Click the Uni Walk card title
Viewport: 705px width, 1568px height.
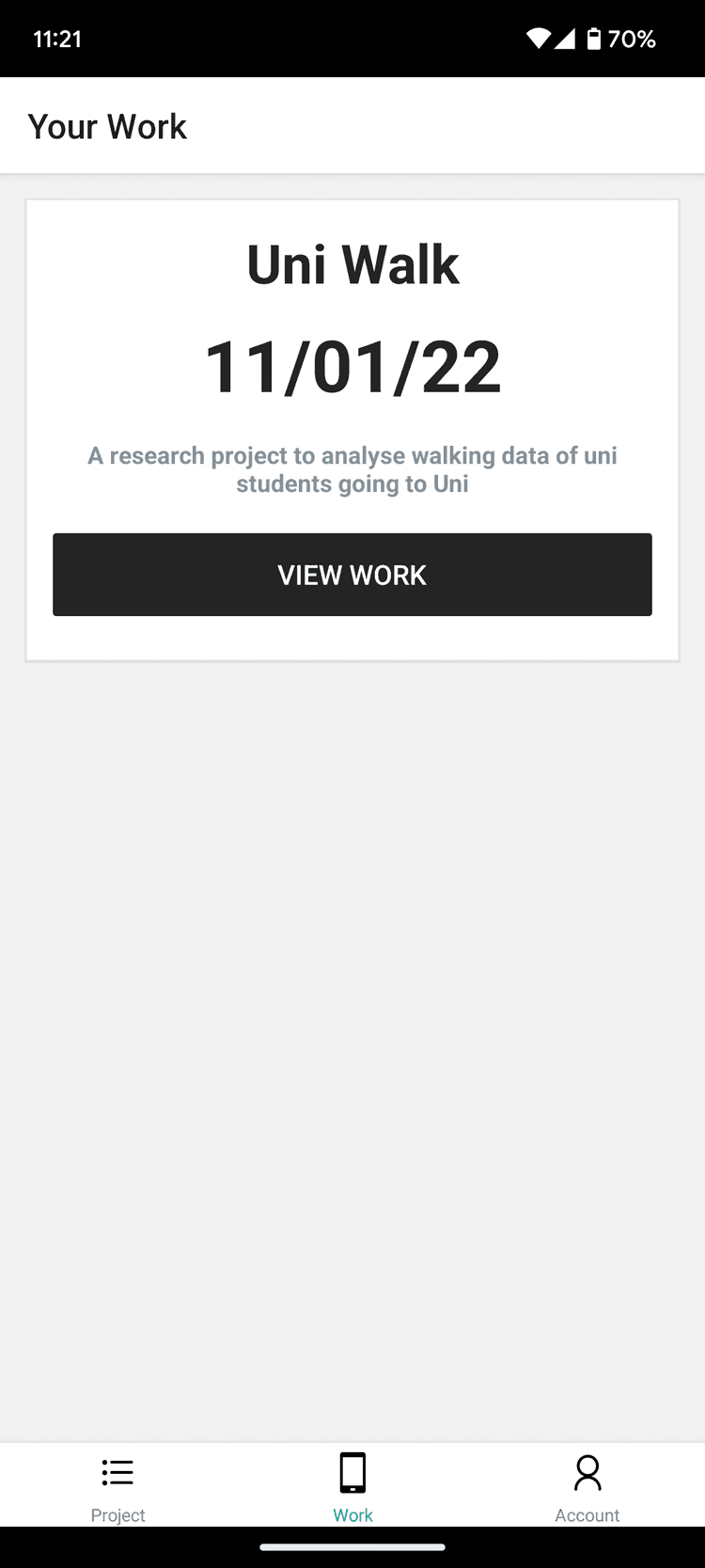[x=352, y=264]
